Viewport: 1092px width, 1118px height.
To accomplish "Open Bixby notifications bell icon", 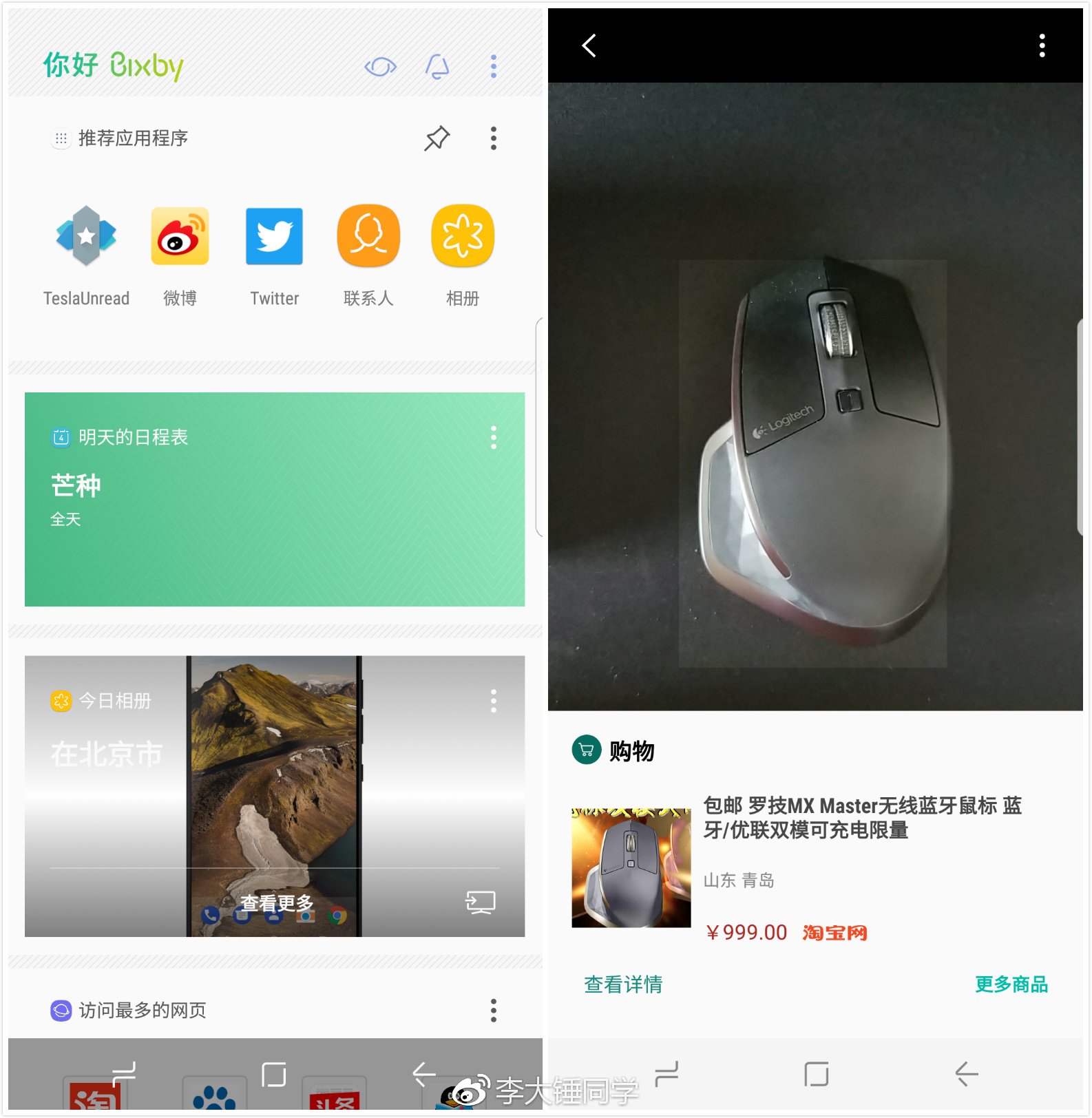I will coord(437,66).
